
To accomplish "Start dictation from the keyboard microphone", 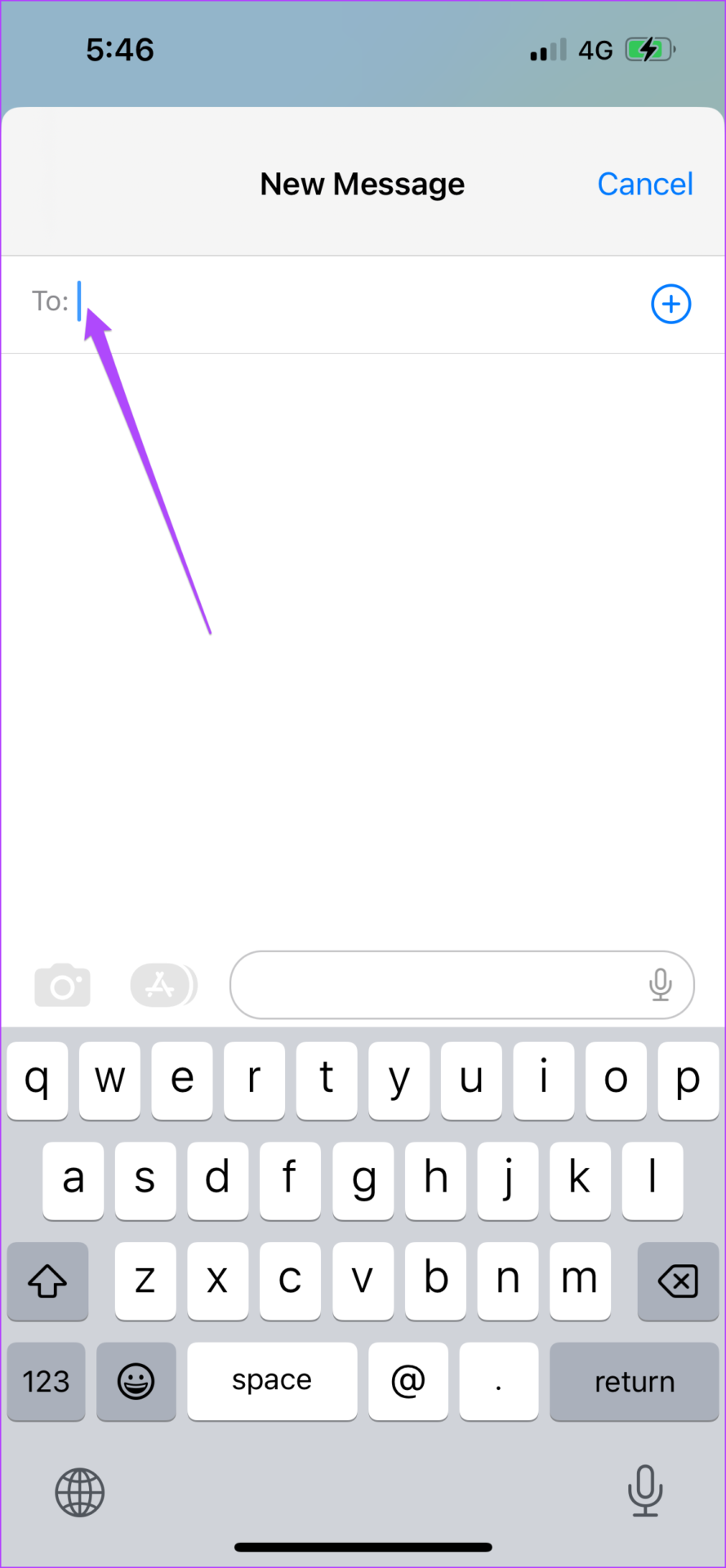I will tap(645, 1490).
